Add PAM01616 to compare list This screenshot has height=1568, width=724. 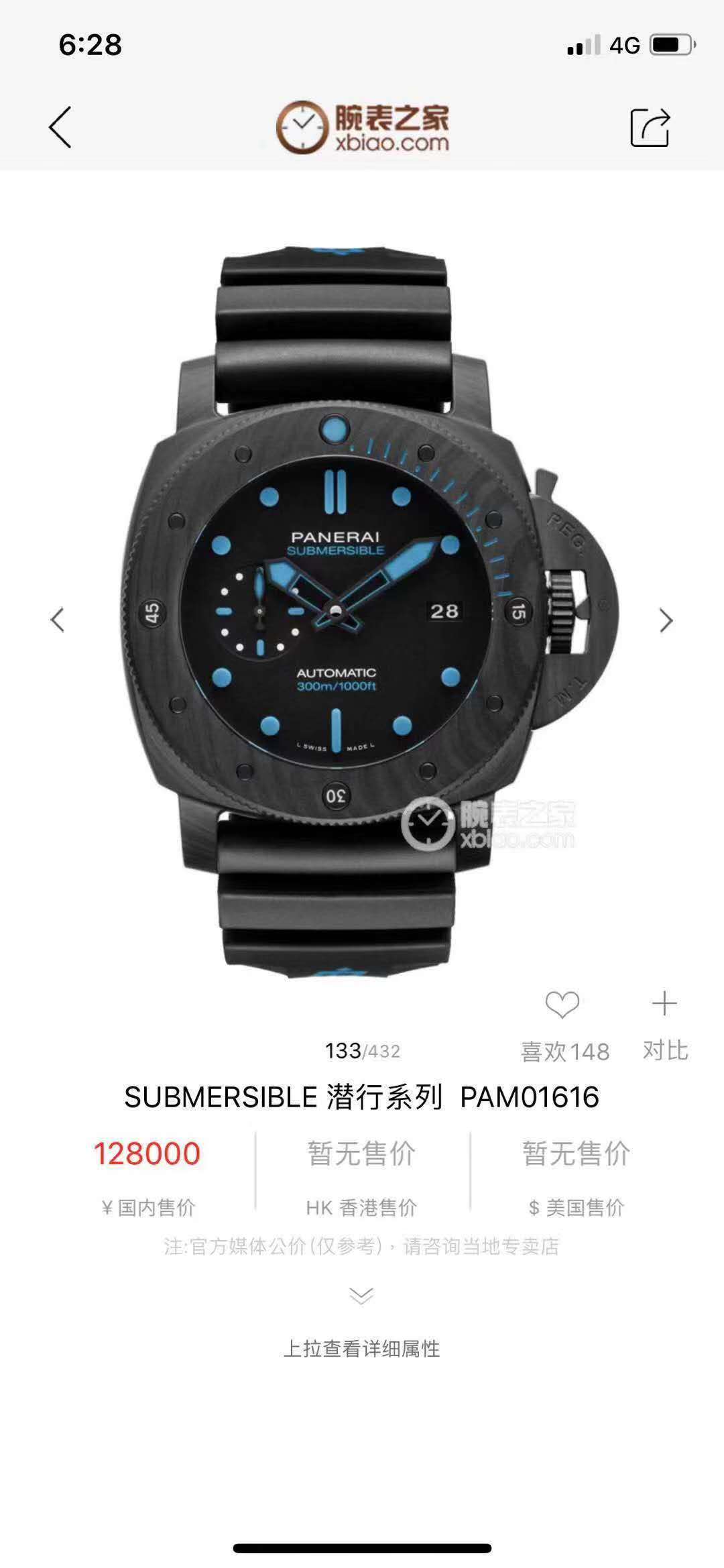coord(664,1004)
